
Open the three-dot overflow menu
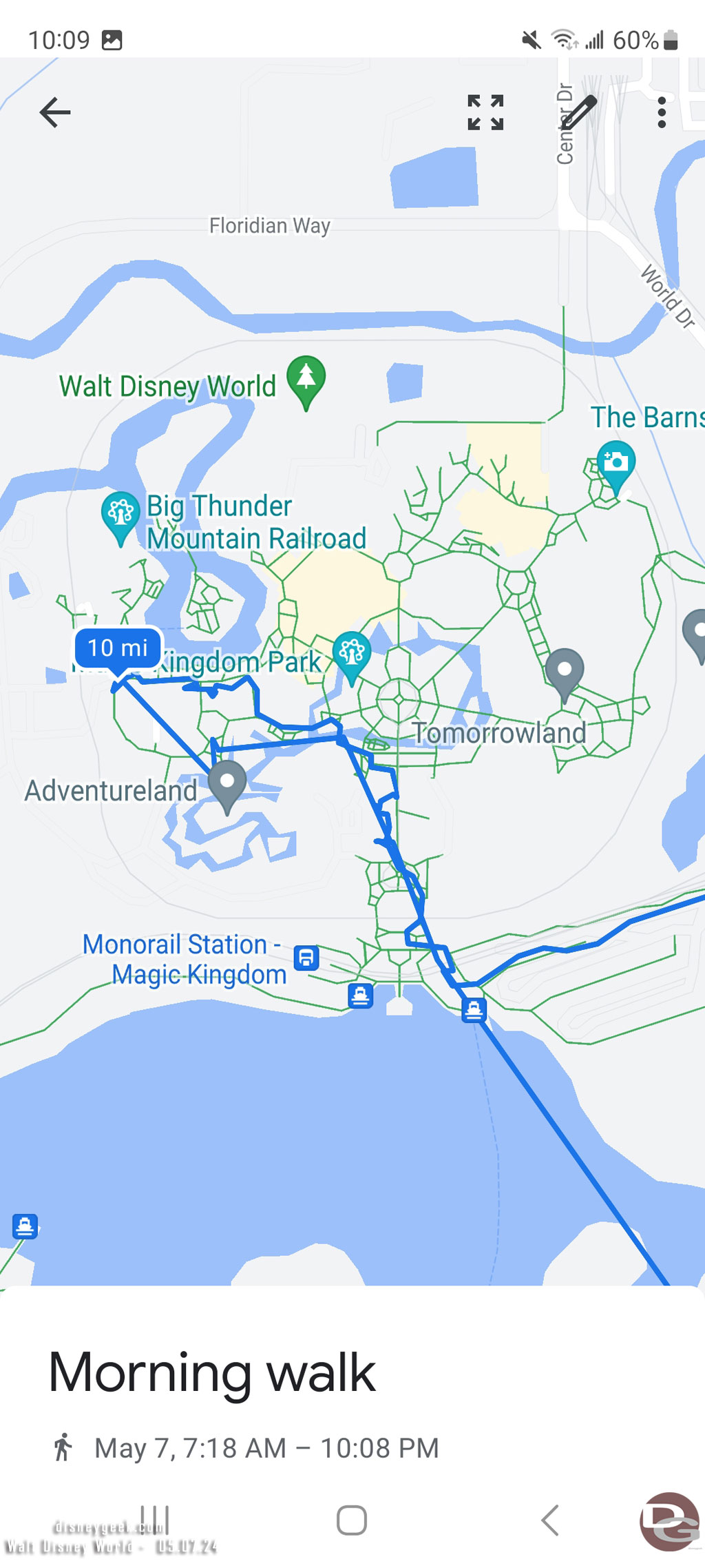pos(662,112)
